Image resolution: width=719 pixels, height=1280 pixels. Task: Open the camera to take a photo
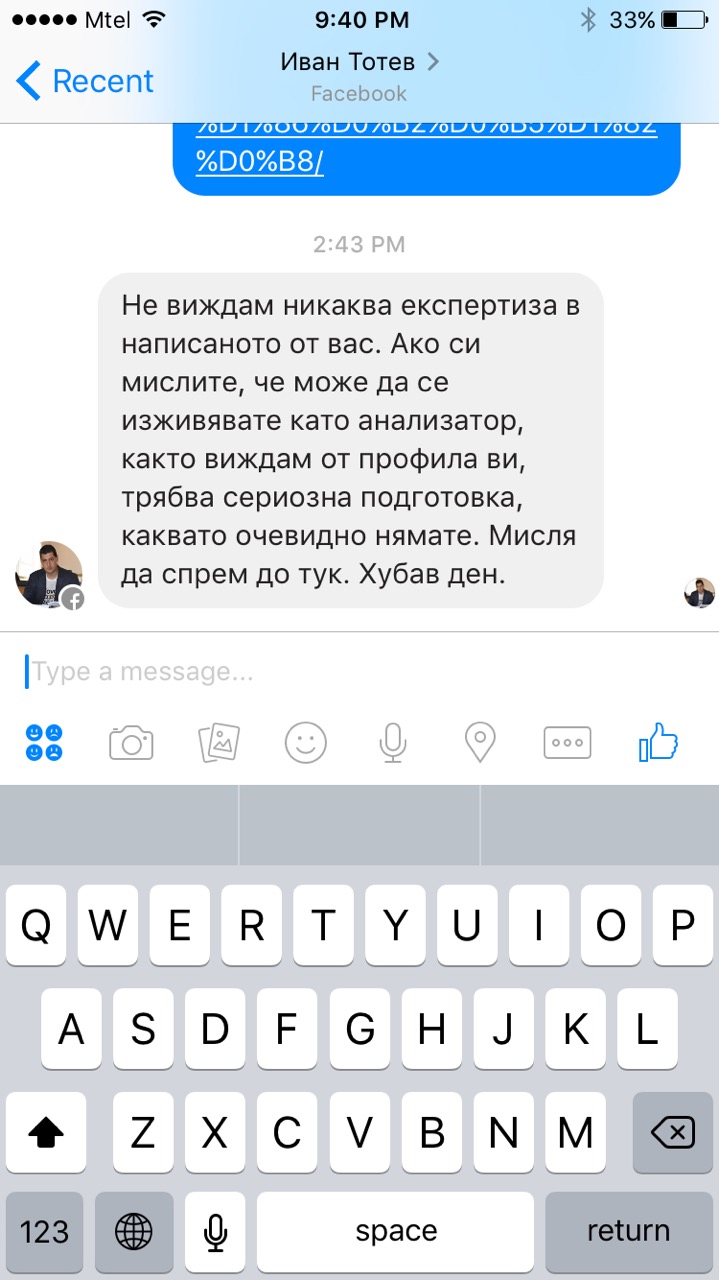pos(131,743)
